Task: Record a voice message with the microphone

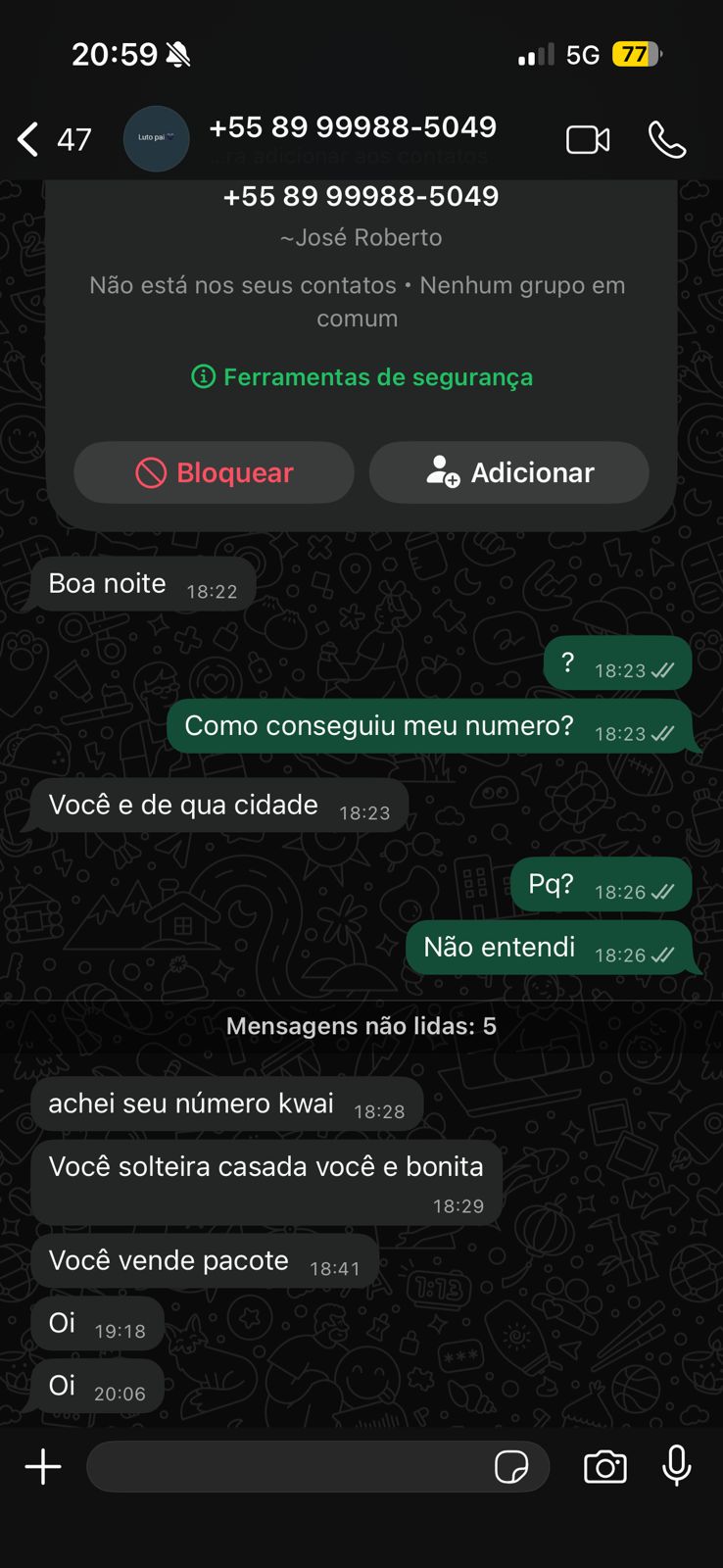Action: click(677, 1467)
